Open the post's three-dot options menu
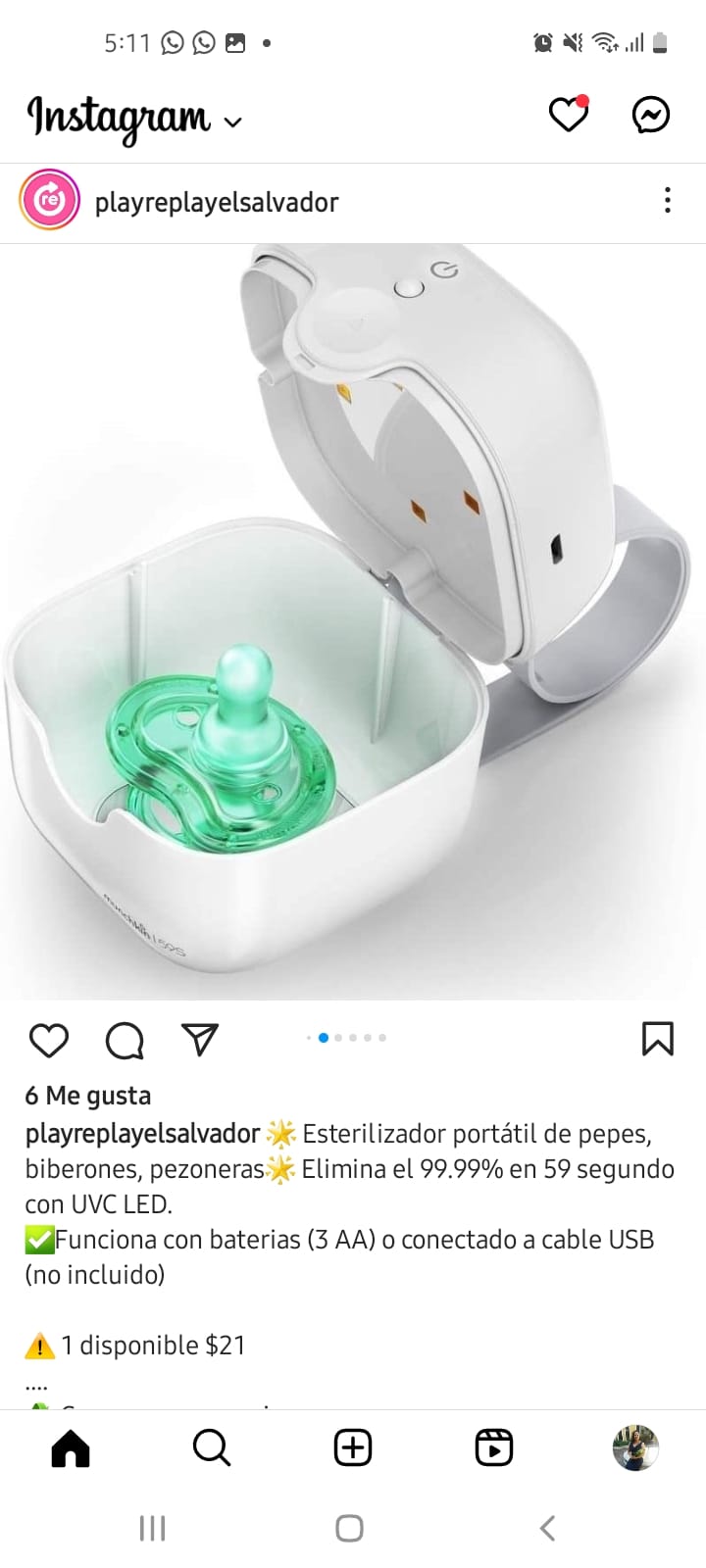Image resolution: width=706 pixels, height=1568 pixels. coord(668,201)
